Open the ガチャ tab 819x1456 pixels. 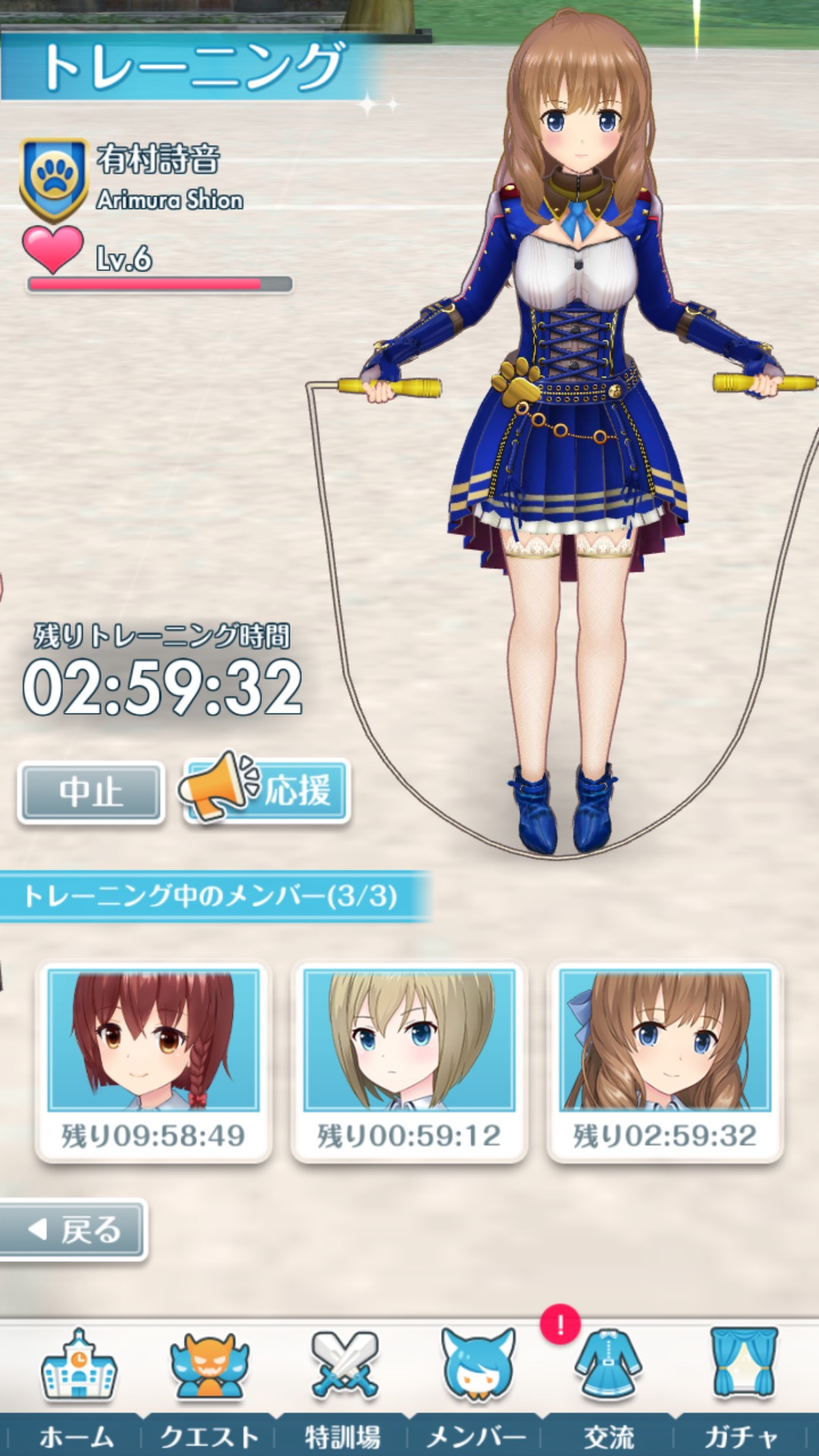coord(742,1388)
